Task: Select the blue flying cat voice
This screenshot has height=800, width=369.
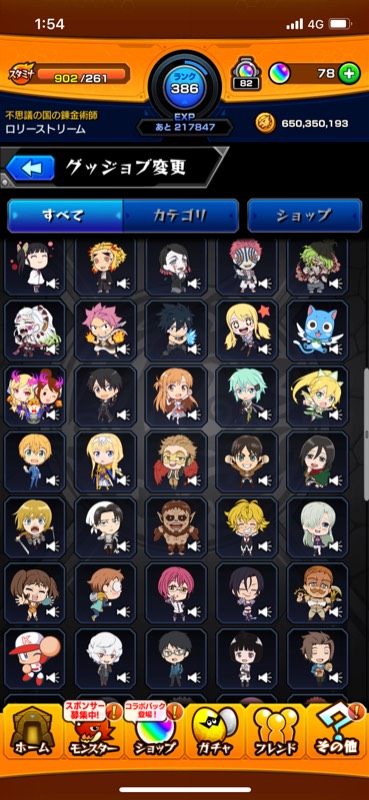Action: coord(317,330)
